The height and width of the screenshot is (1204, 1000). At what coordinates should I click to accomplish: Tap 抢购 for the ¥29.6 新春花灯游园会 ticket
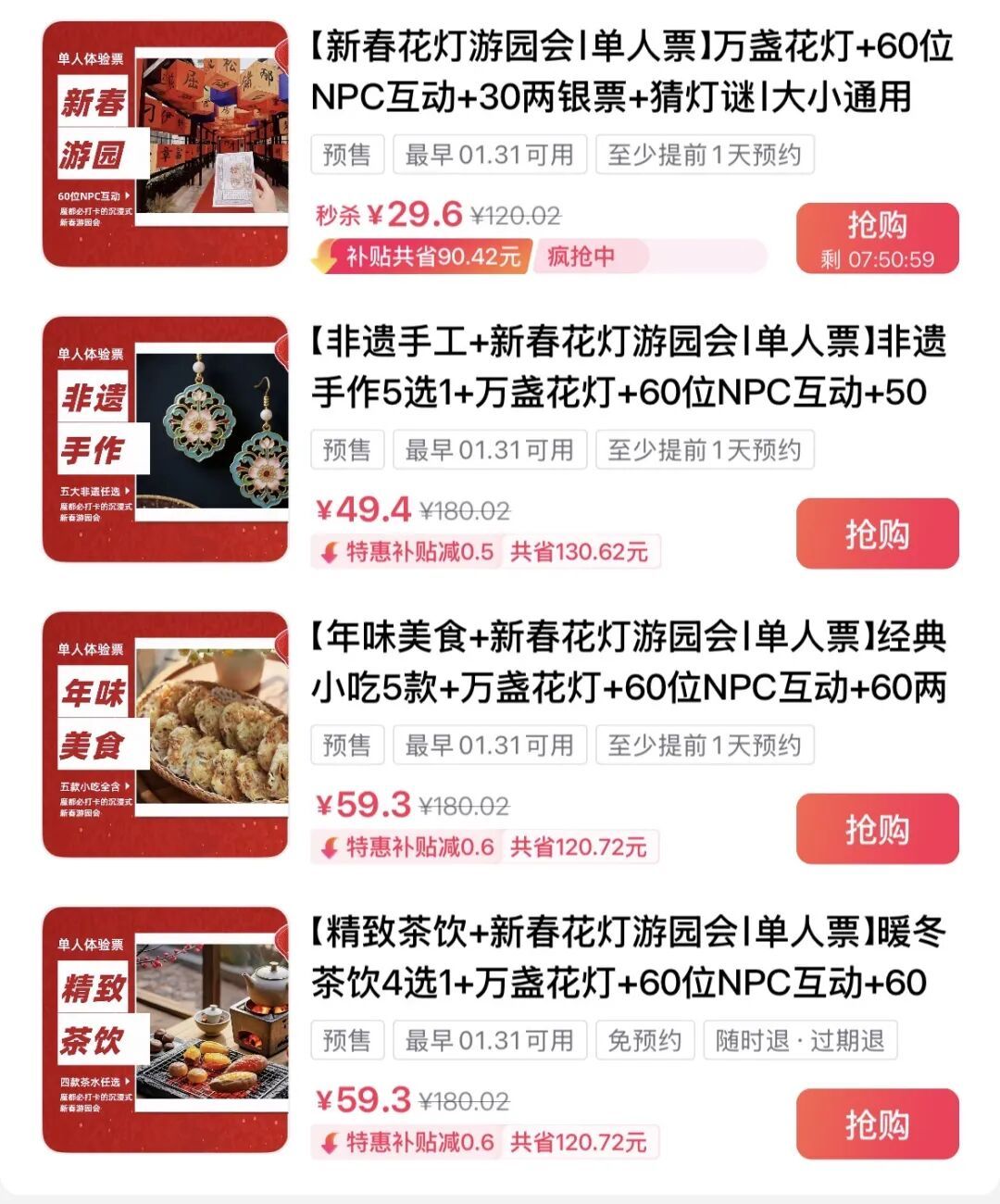(877, 238)
